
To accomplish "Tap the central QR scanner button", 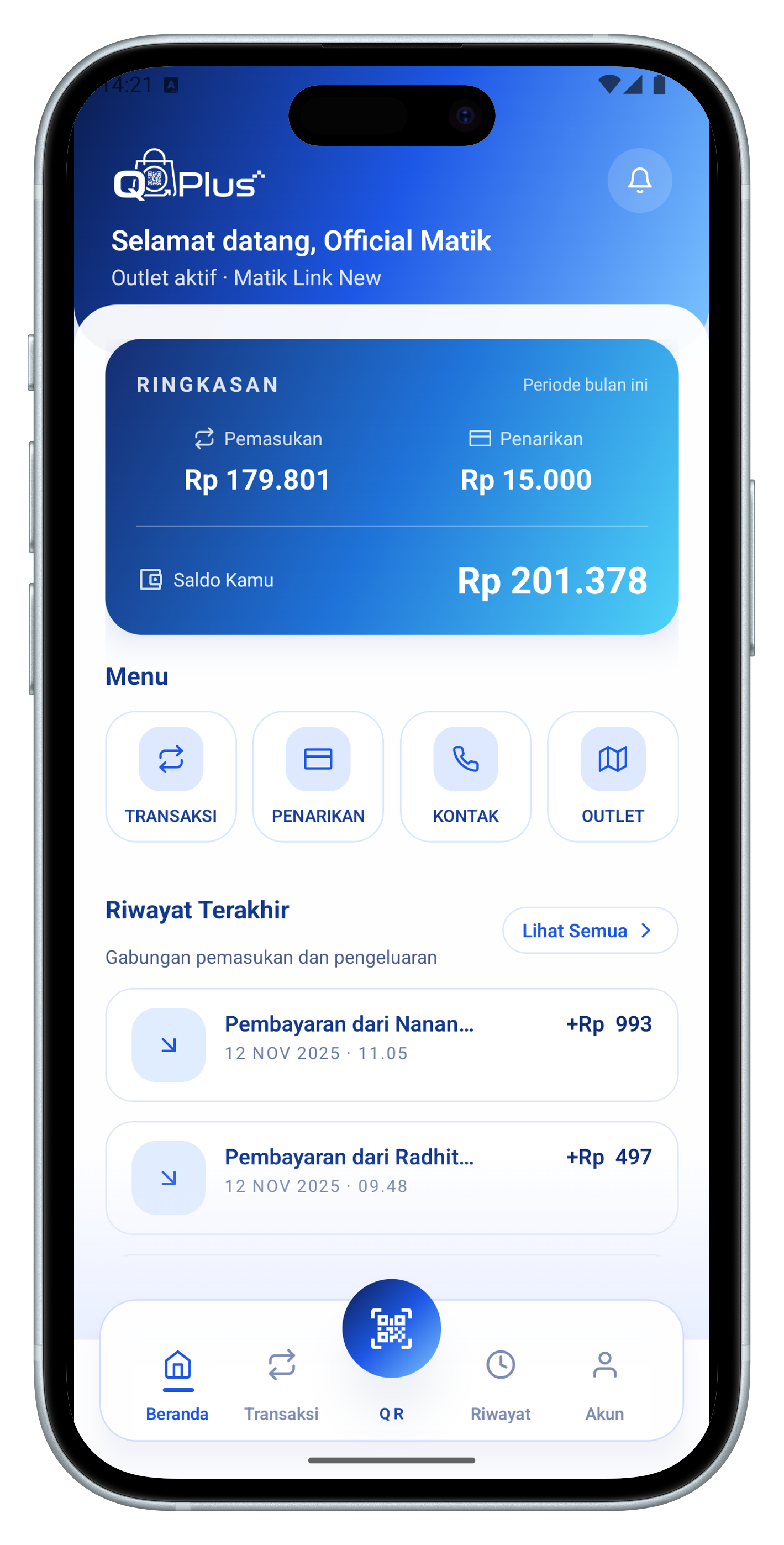I will (x=391, y=1328).
